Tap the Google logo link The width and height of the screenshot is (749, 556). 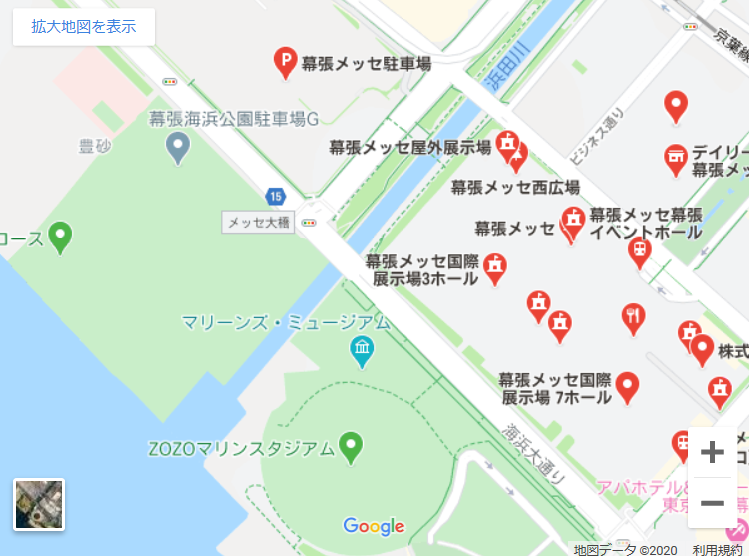coord(373,526)
